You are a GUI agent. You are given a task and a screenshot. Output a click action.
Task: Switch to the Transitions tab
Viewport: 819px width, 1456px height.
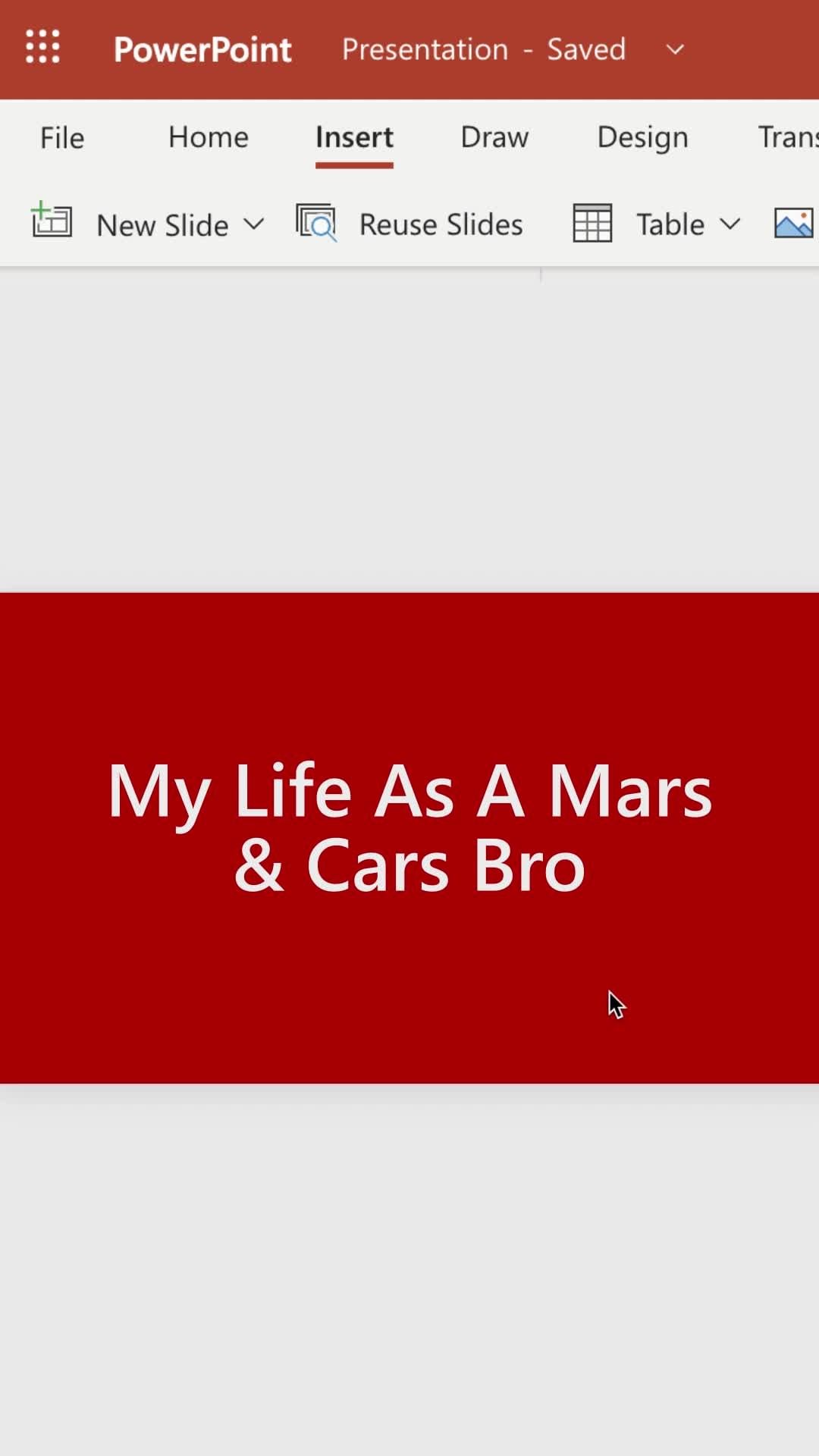(x=787, y=138)
